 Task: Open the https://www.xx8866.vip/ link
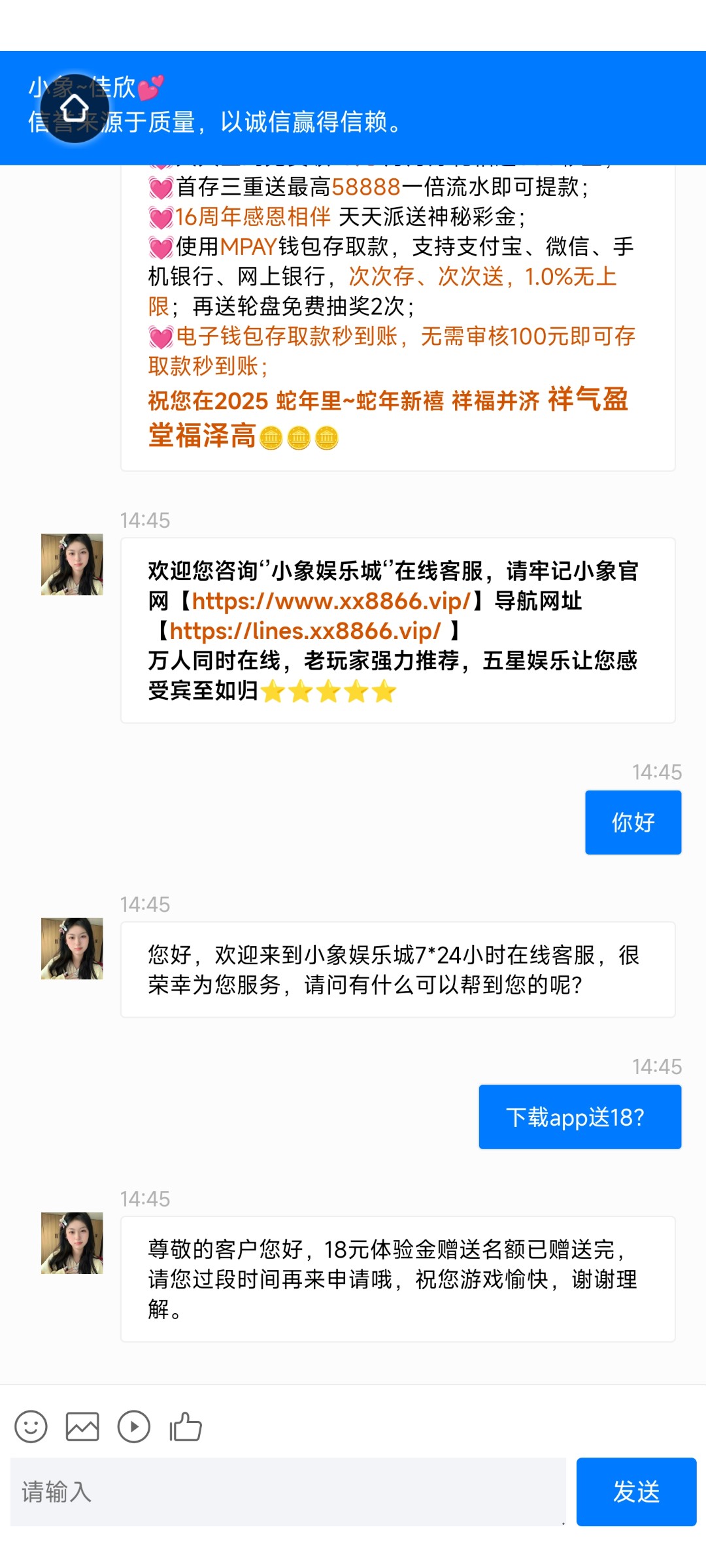pyautogui.click(x=331, y=601)
